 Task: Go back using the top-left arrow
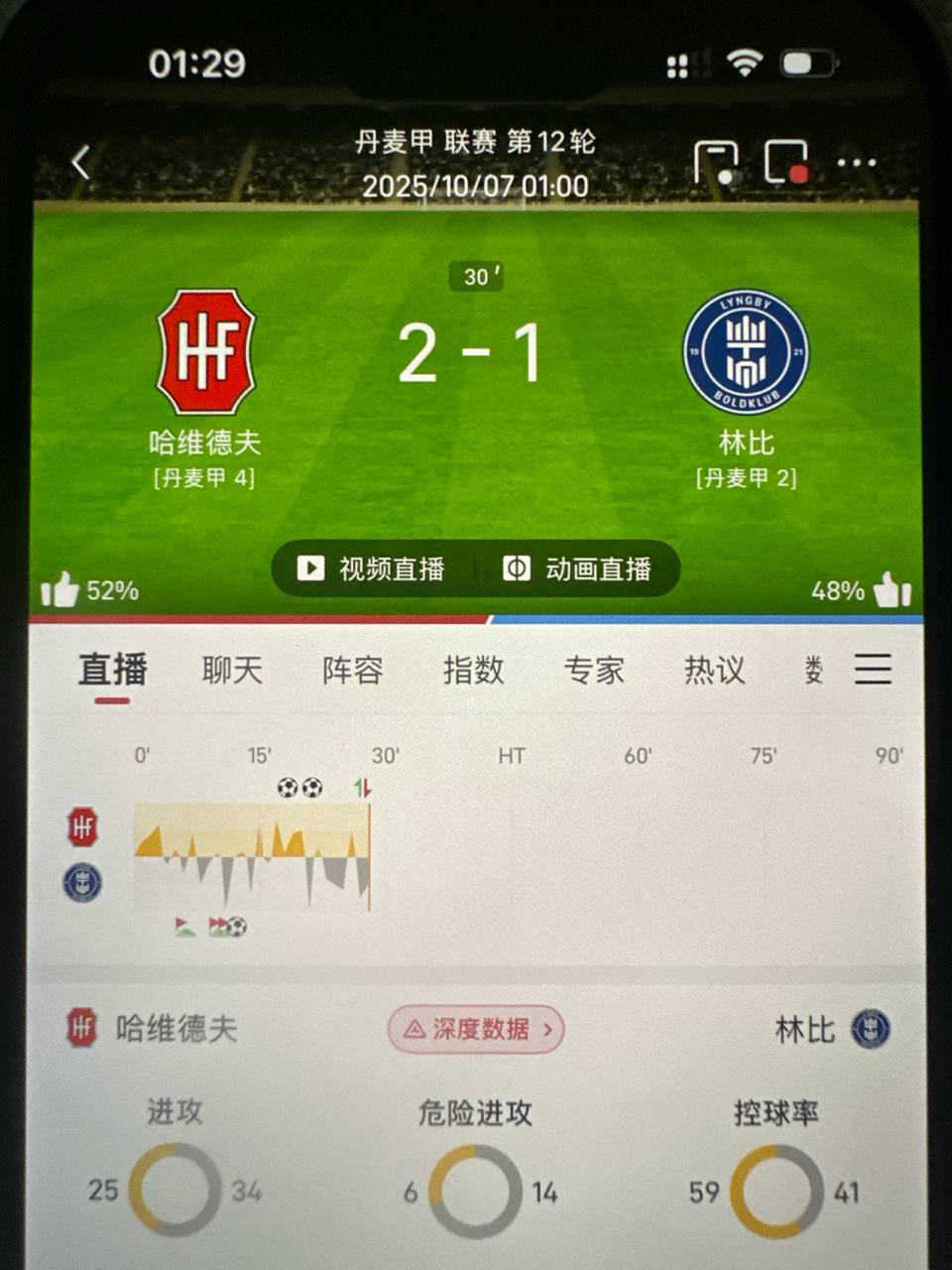click(81, 162)
